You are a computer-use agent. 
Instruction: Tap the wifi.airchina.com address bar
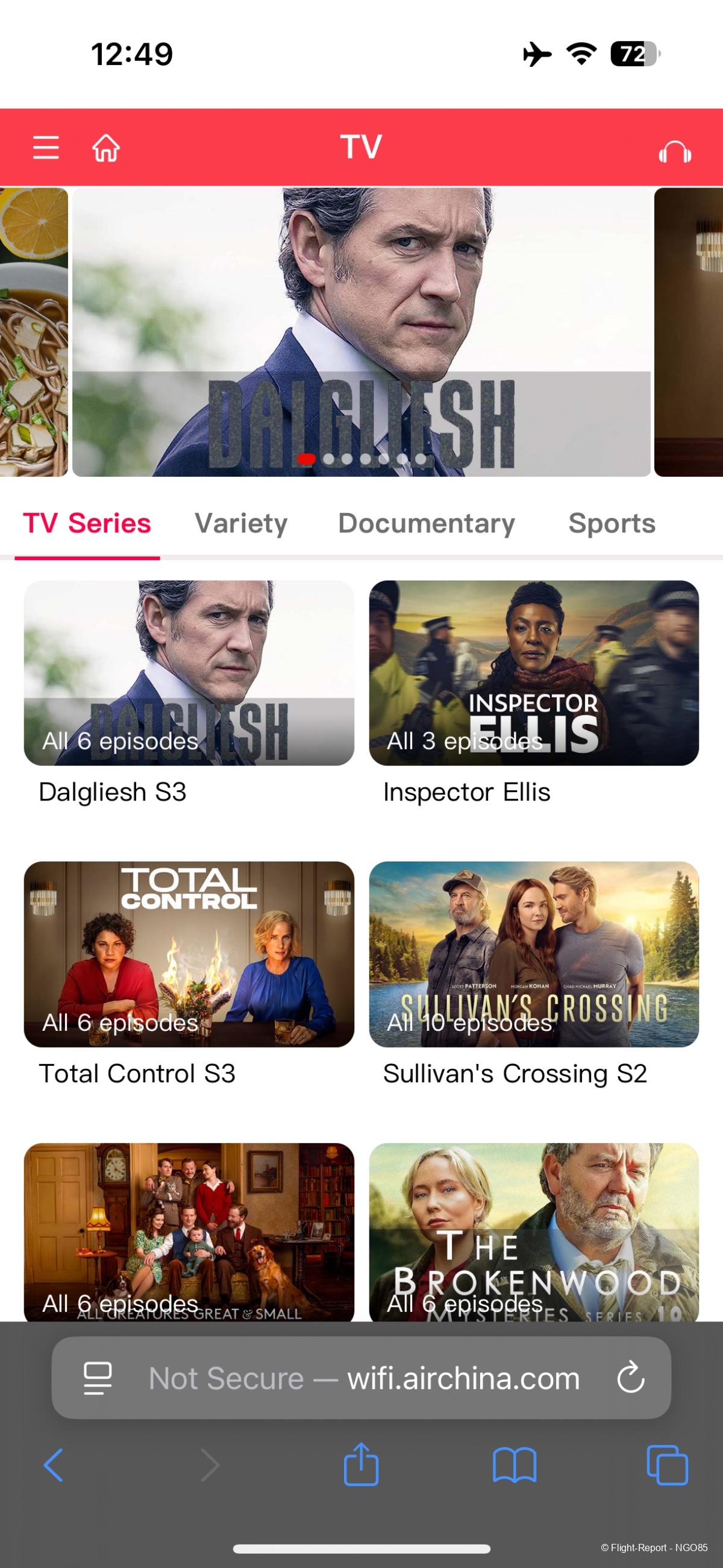(x=365, y=1378)
